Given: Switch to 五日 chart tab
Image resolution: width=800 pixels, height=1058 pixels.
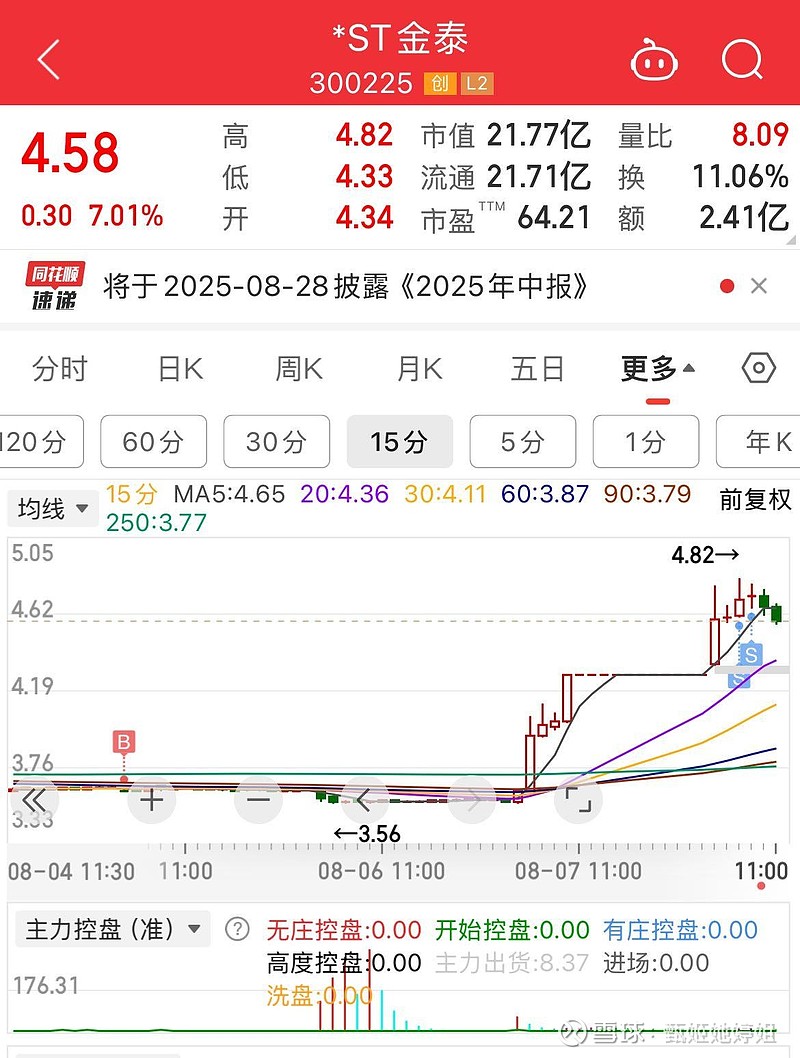Looking at the screenshot, I should (538, 369).
